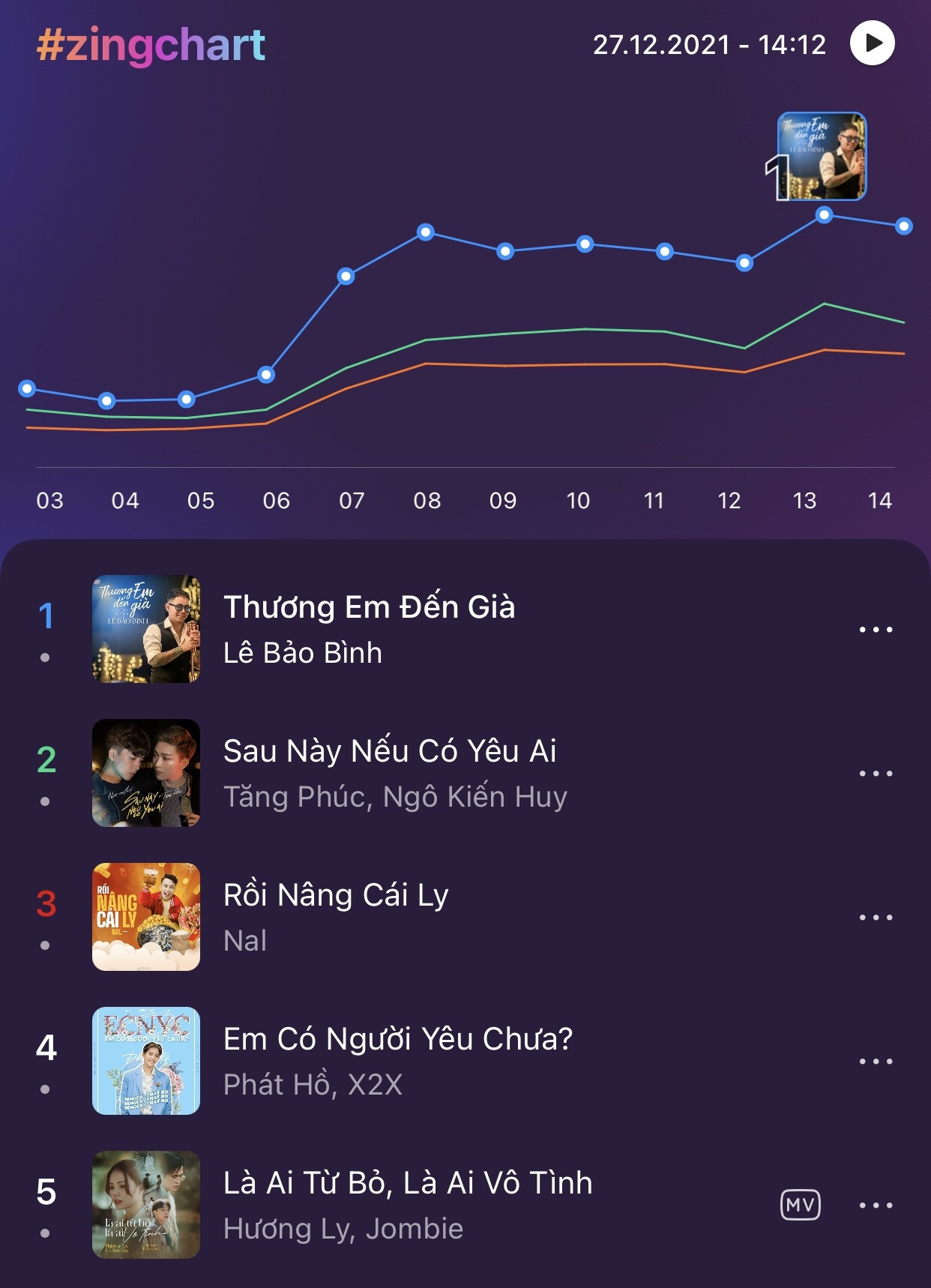Select the chart data point at hour 13
This screenshot has height=1288, width=931.
click(825, 217)
